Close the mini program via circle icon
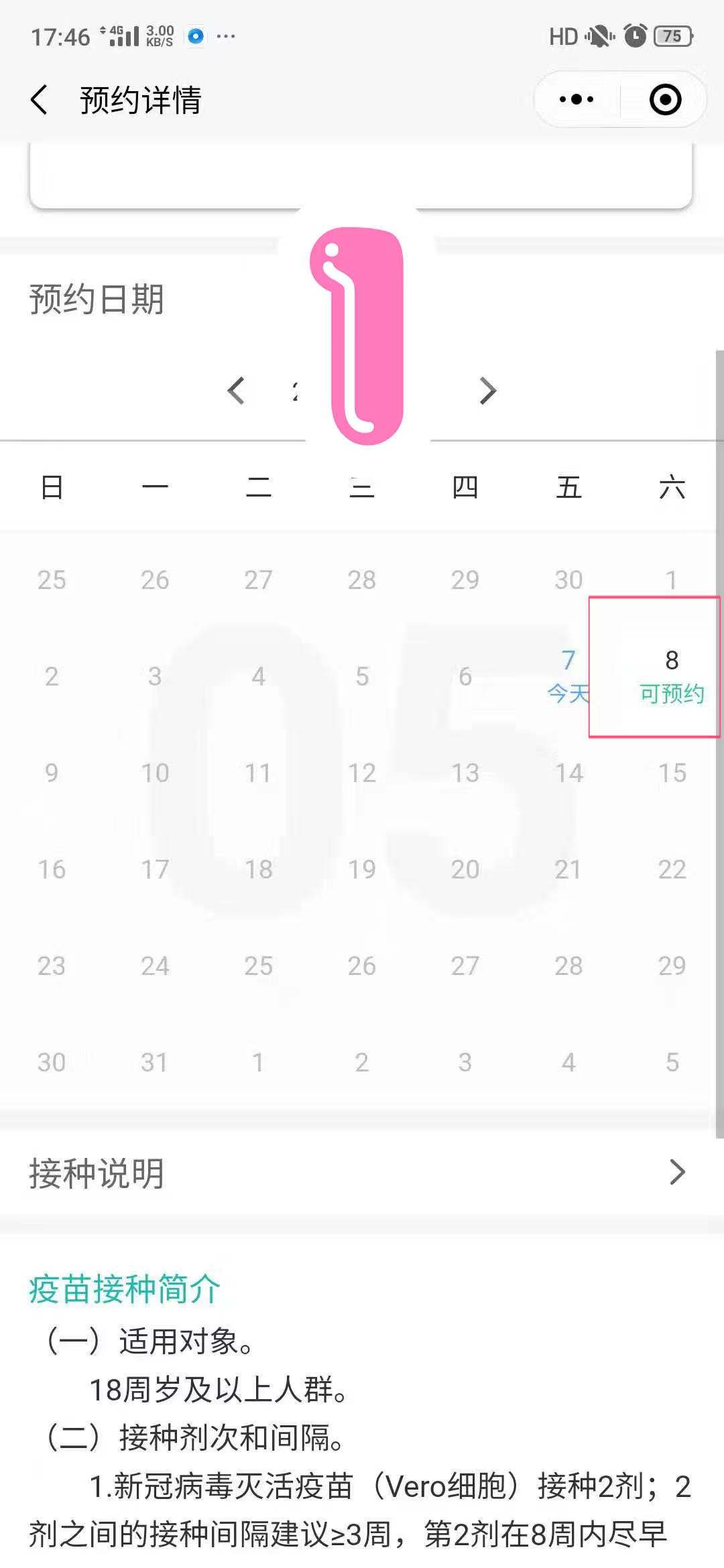 pos(665,100)
